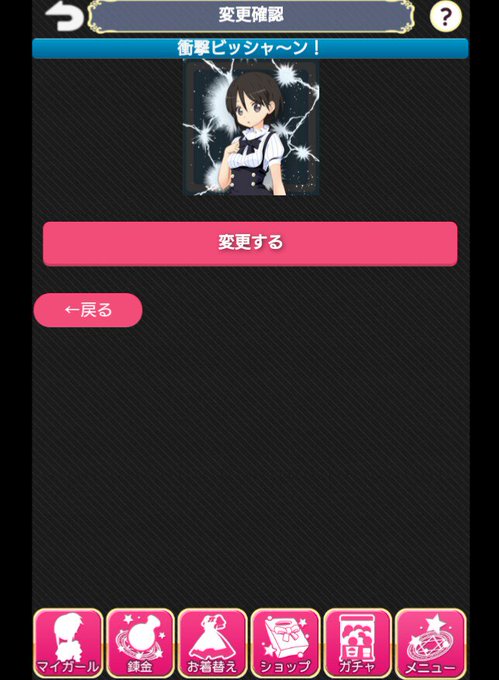Confirm with the 変更する button
Screen dimensions: 499x680
point(250,243)
